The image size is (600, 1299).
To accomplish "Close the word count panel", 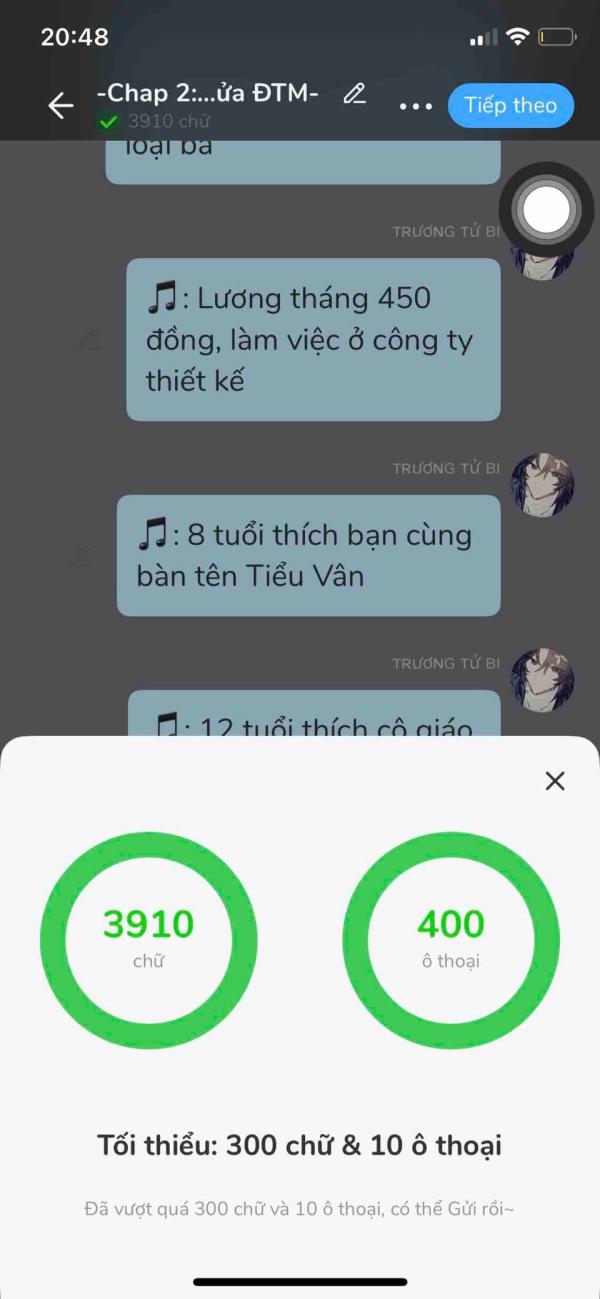I will pyautogui.click(x=555, y=781).
